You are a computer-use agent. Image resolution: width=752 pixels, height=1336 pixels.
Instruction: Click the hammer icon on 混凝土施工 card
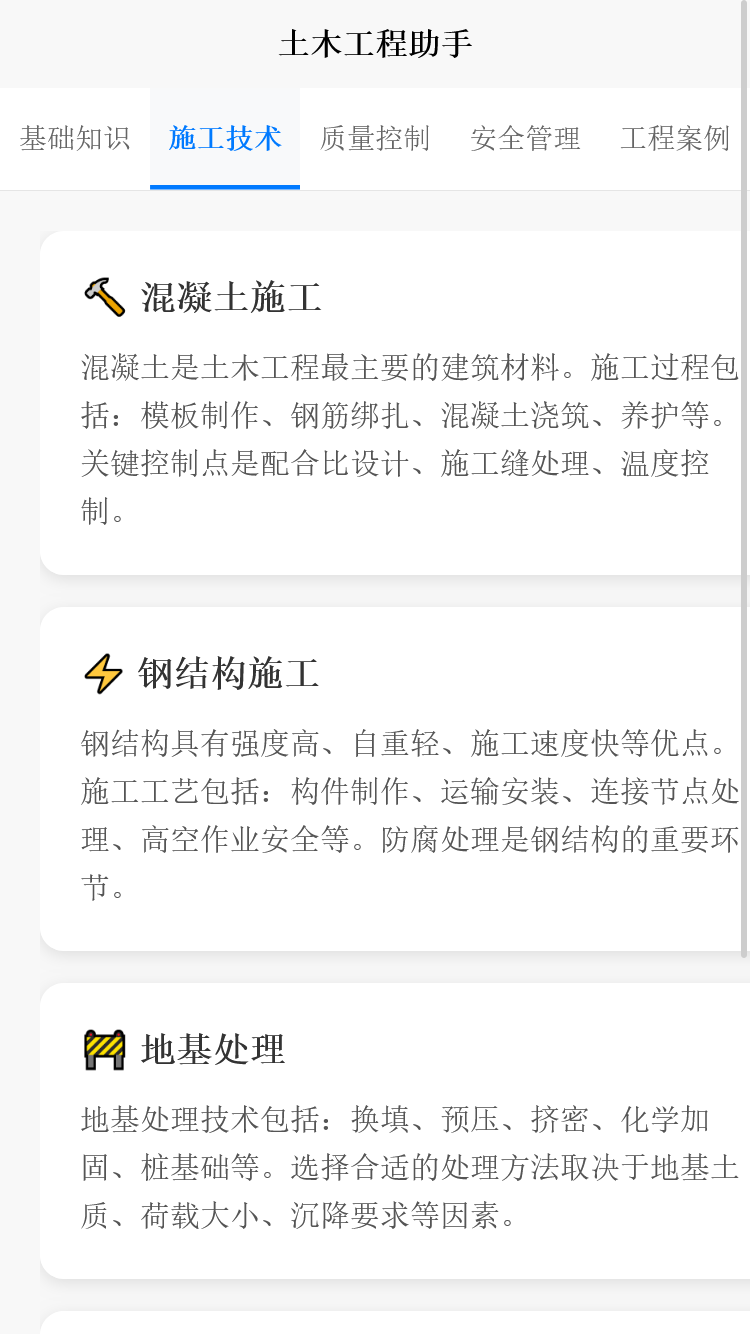coord(103,297)
